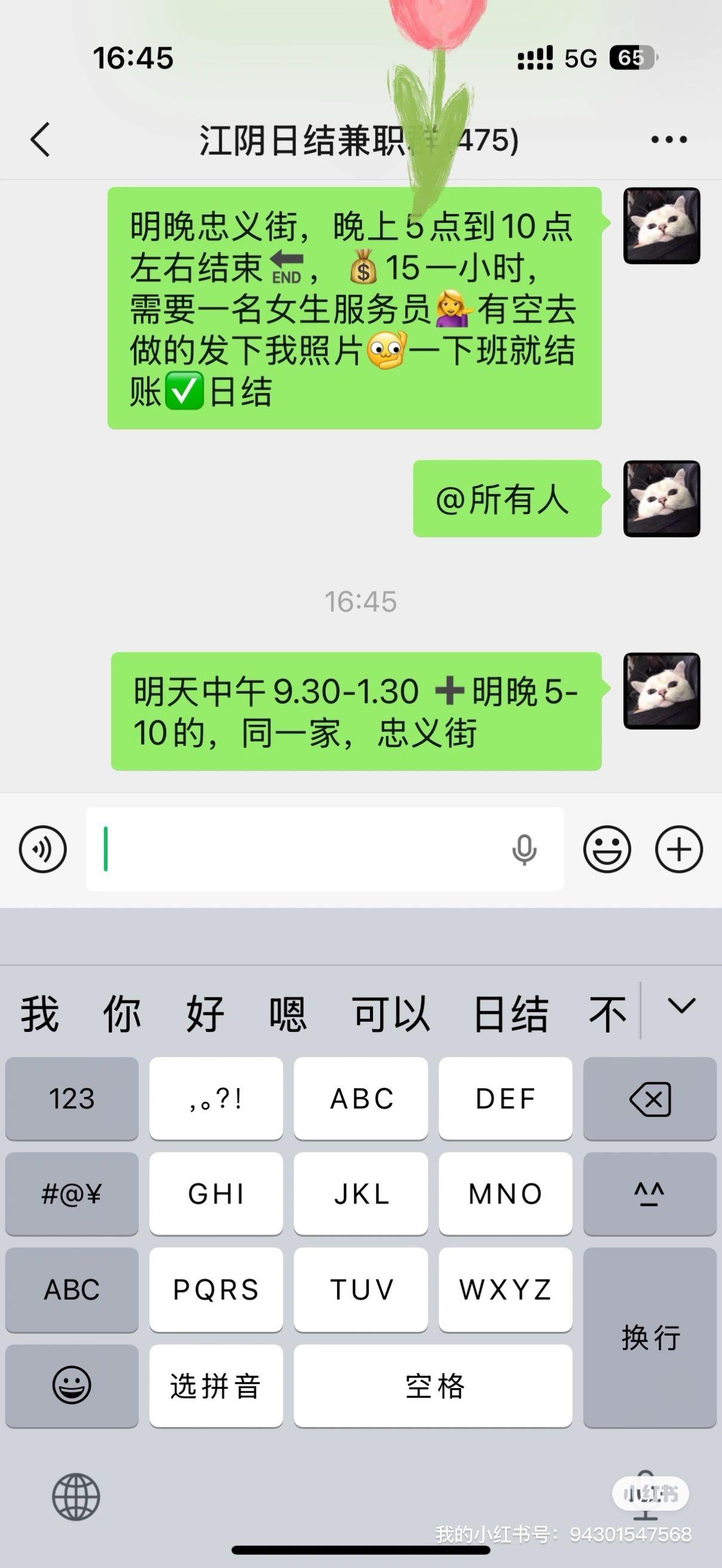Open the #@¥ symbols keyboard
The width and height of the screenshot is (722, 1568).
coord(72,1194)
